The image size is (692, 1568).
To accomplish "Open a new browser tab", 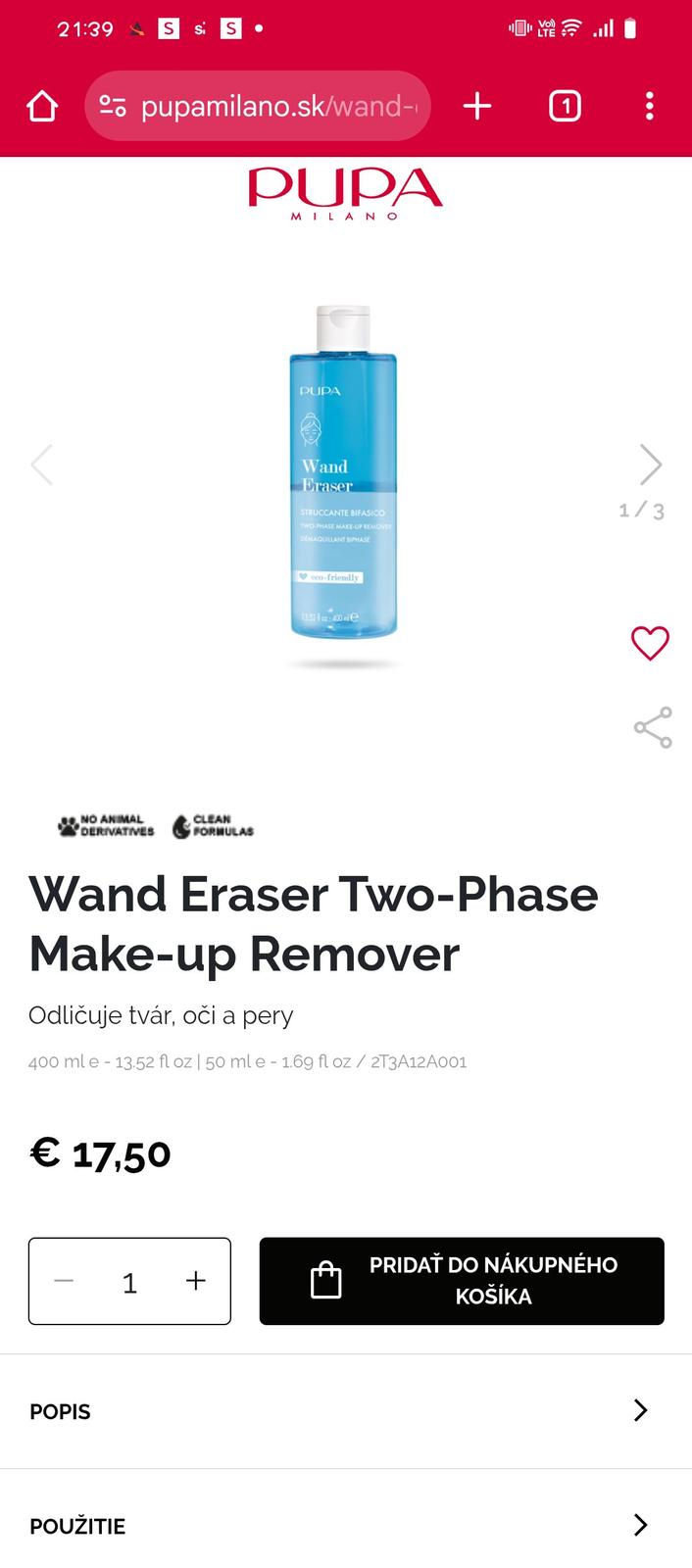I will coord(476,106).
